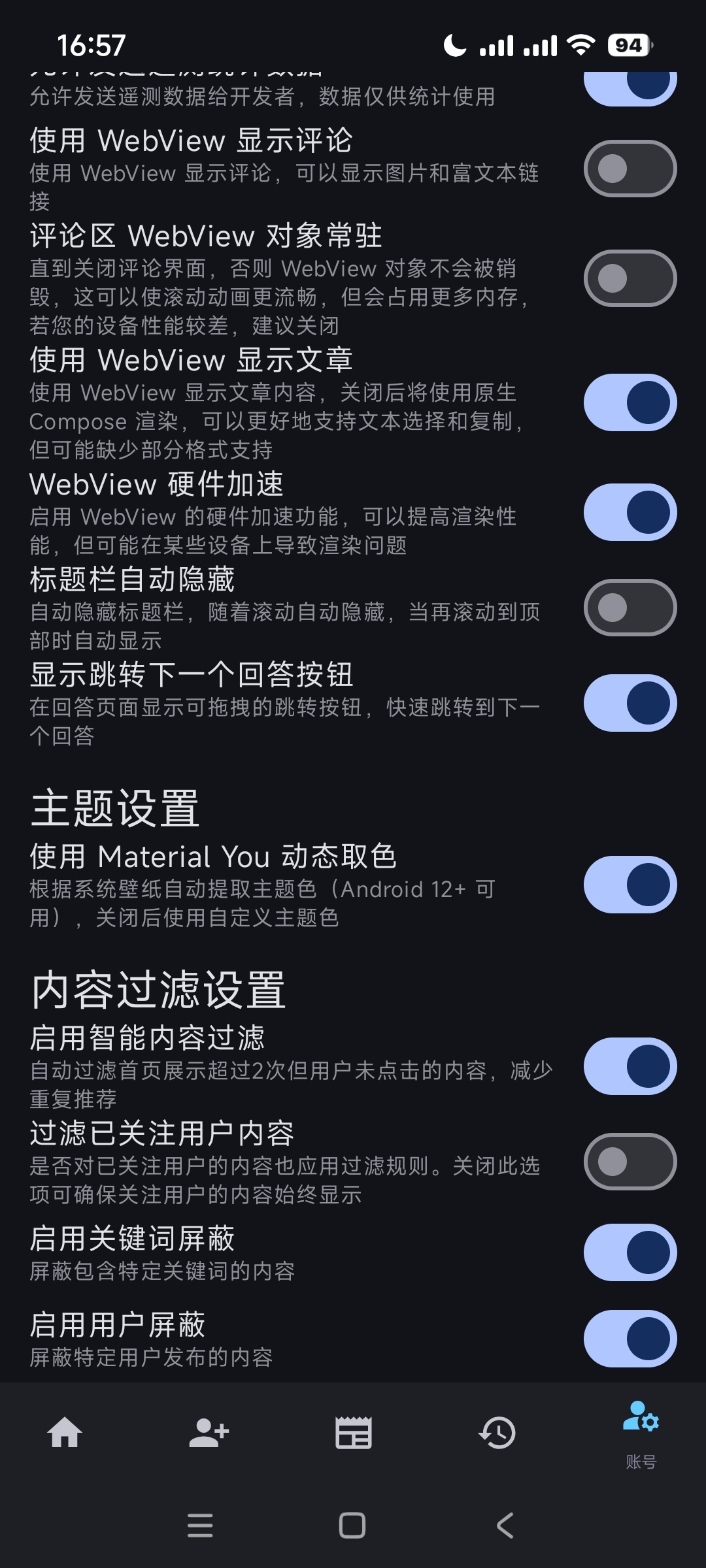Screen dimensions: 706x1568
Task: Tap the do-not-disturb moon icon in status bar
Action: pos(456,44)
